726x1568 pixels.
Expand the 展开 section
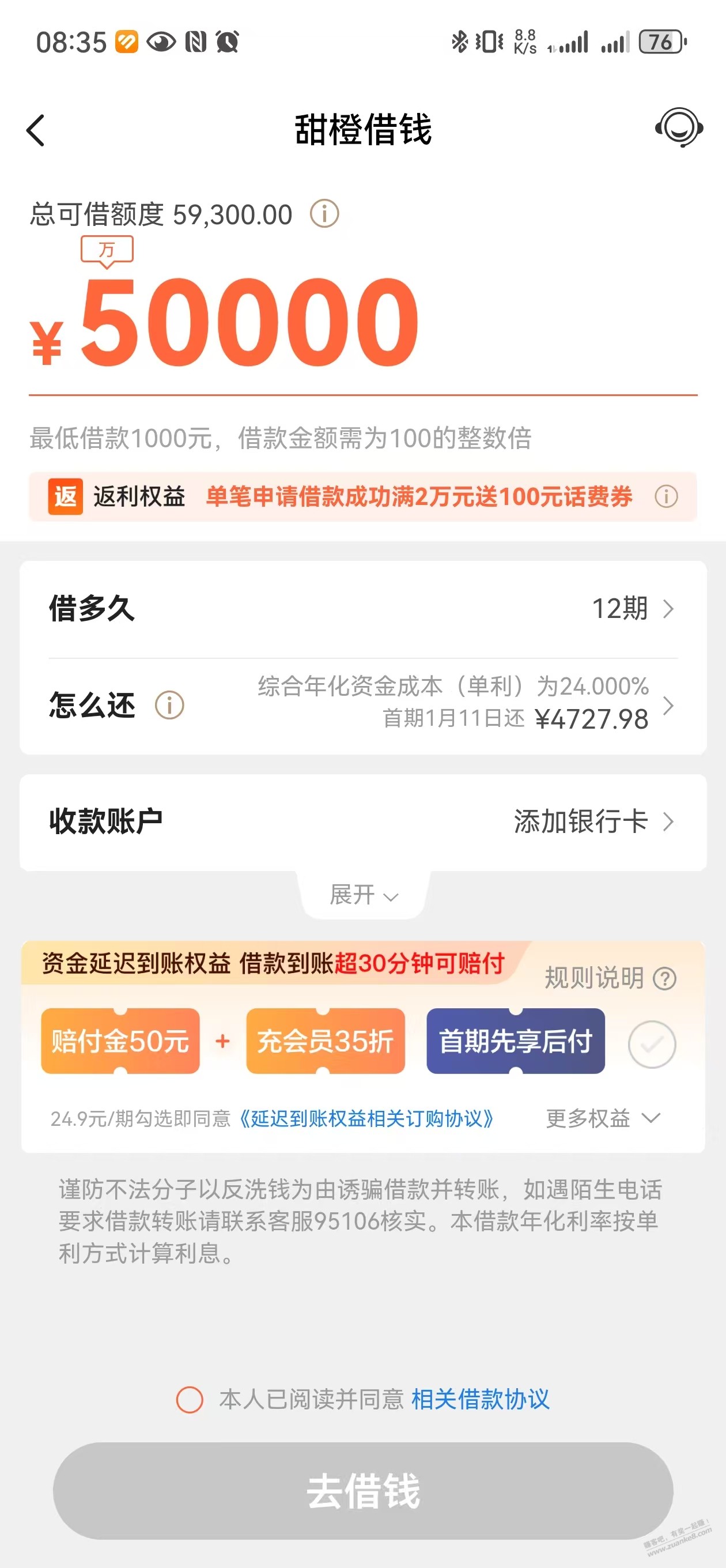pyautogui.click(x=364, y=895)
